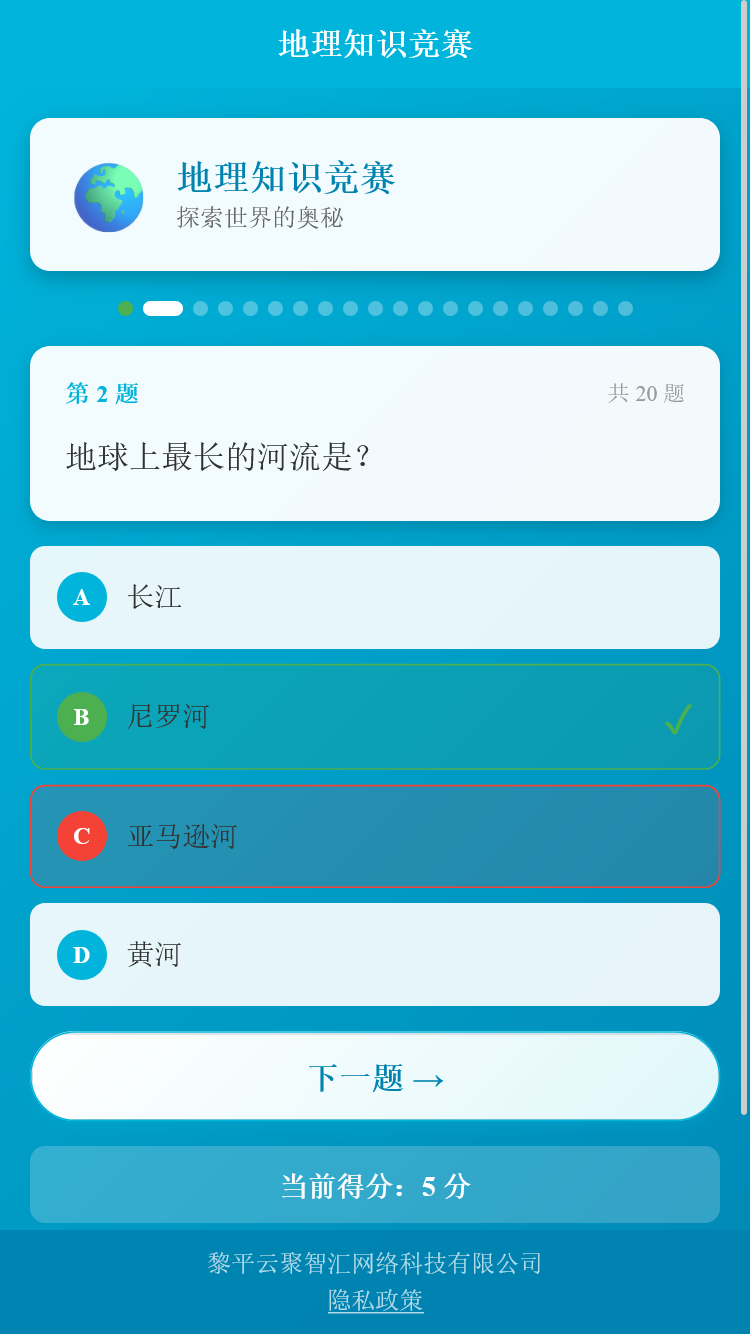This screenshot has width=752, height=1336.
Task: Select answer option 亚马逊河
Action: pyautogui.click(x=375, y=837)
